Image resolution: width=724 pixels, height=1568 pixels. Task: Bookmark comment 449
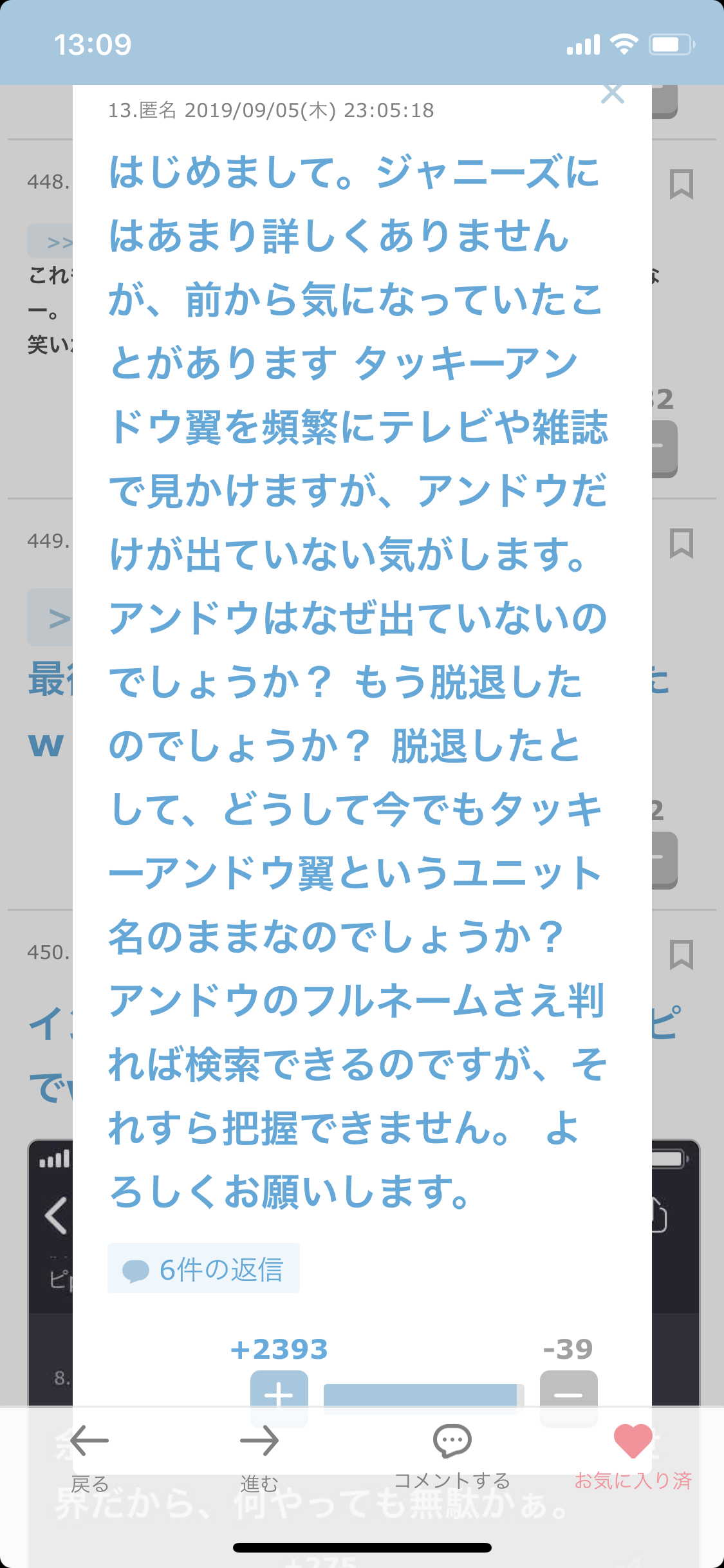click(681, 543)
